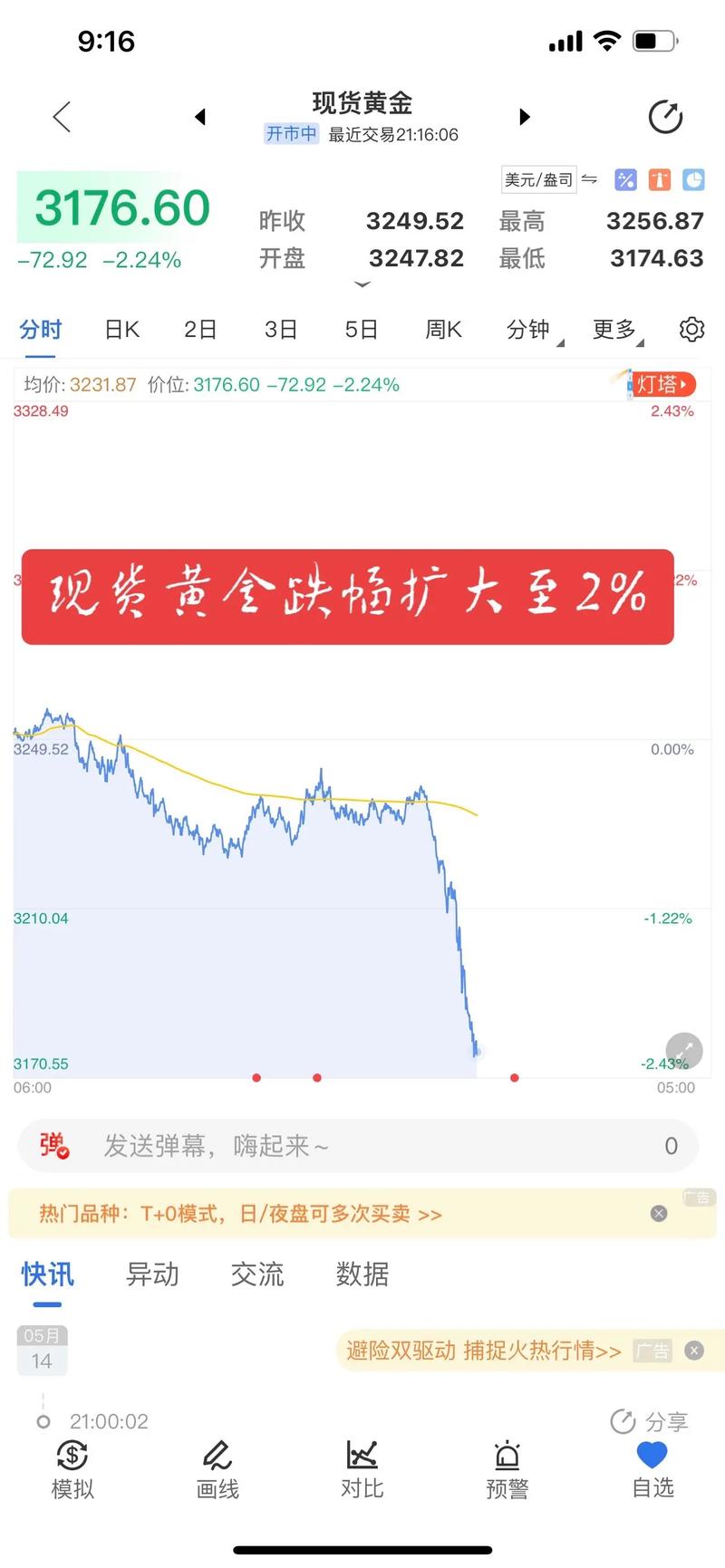725x1568 pixels.
Task: Tap the swap arrows beside 美元/盎司
Action: [x=590, y=180]
